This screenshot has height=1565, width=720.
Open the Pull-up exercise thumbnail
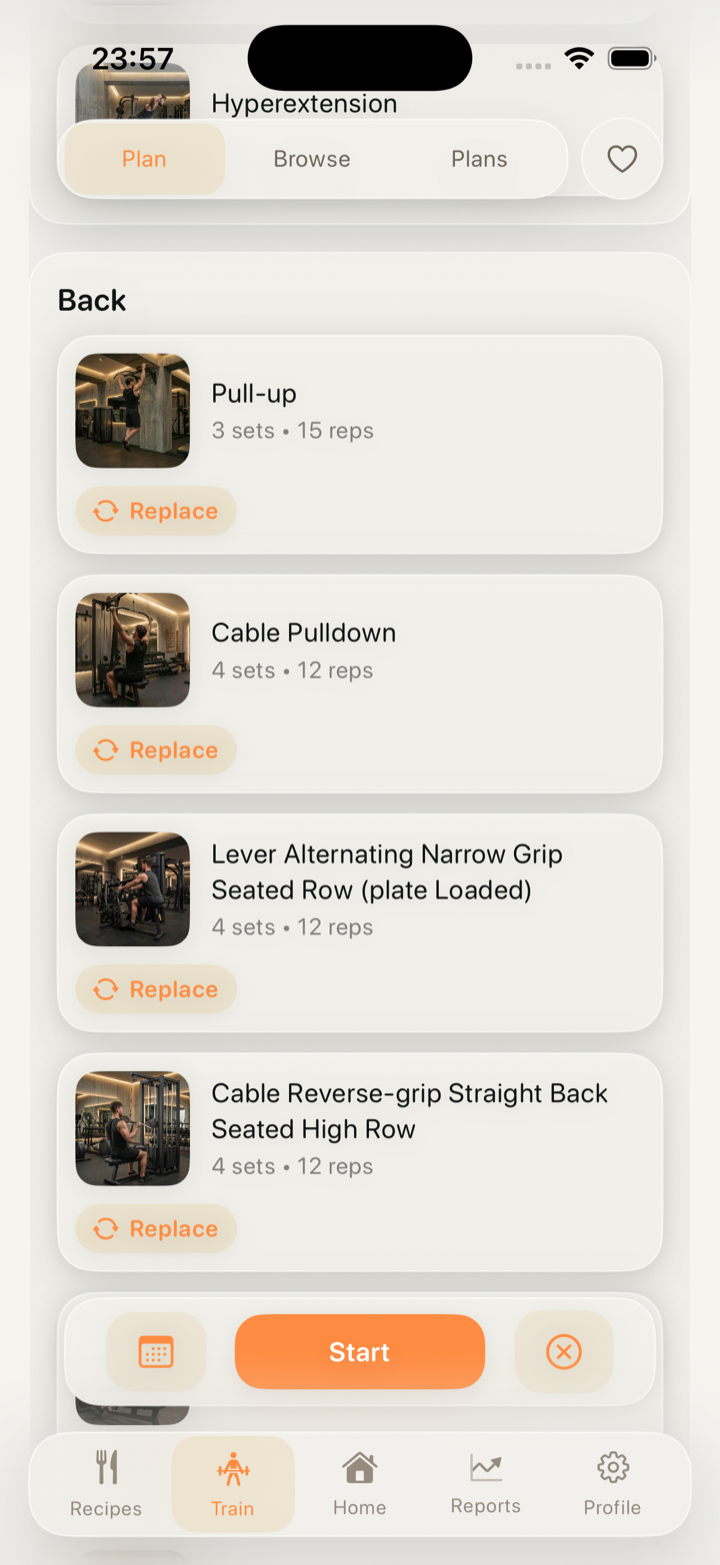point(131,411)
